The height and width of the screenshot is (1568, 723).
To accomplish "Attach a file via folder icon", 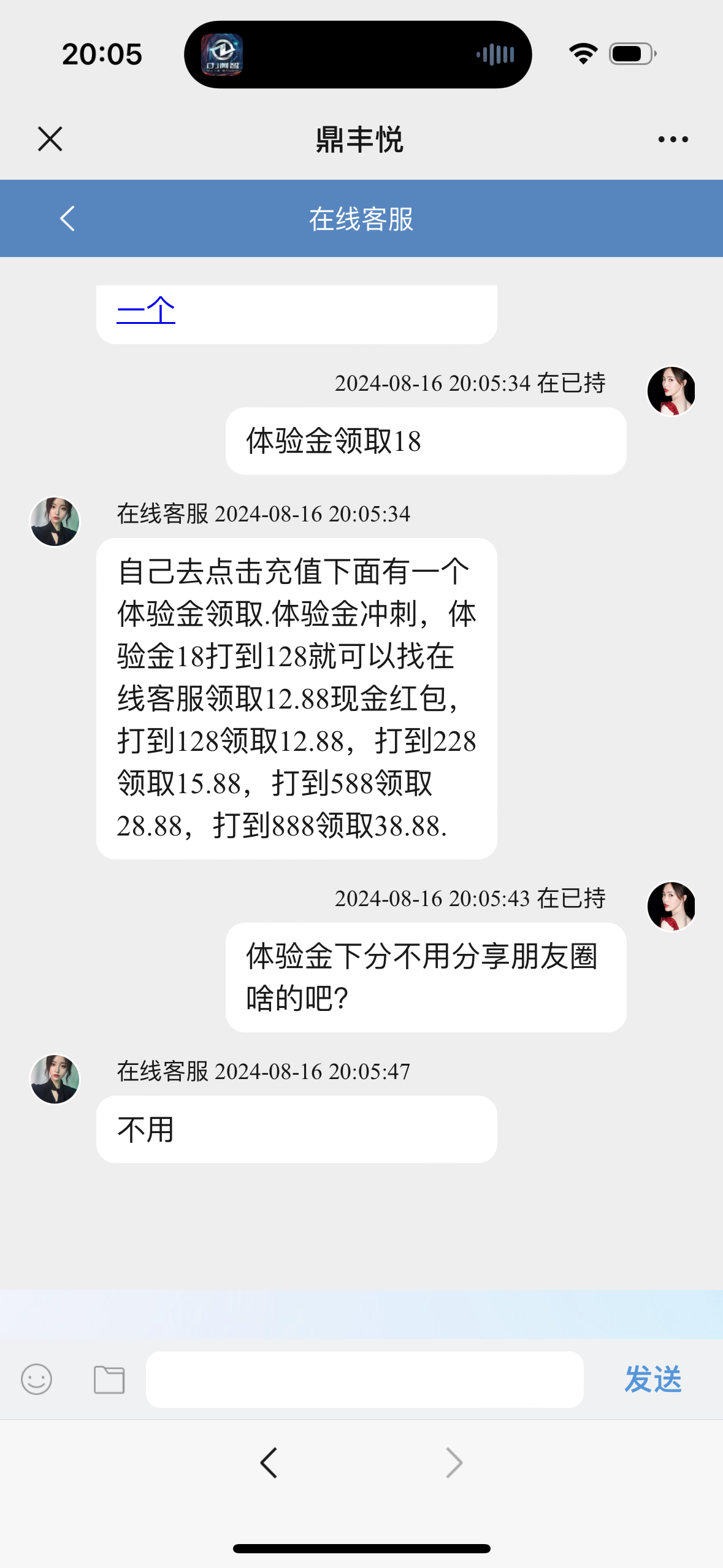I will pos(109,1380).
